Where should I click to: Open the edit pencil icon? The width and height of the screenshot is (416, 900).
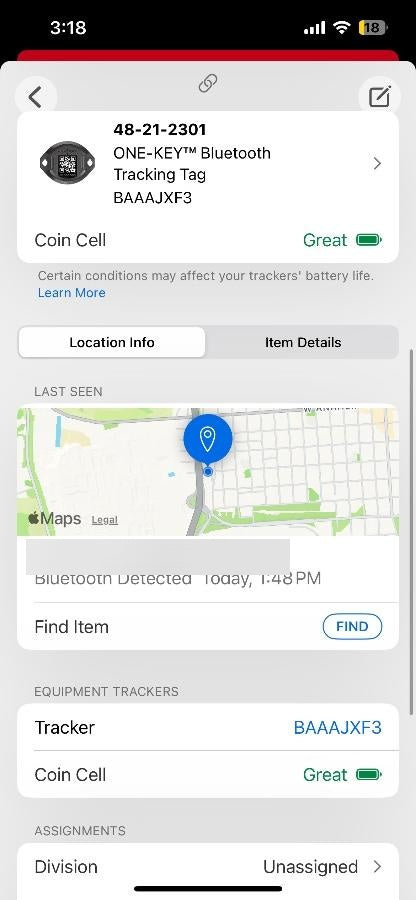tap(379, 97)
